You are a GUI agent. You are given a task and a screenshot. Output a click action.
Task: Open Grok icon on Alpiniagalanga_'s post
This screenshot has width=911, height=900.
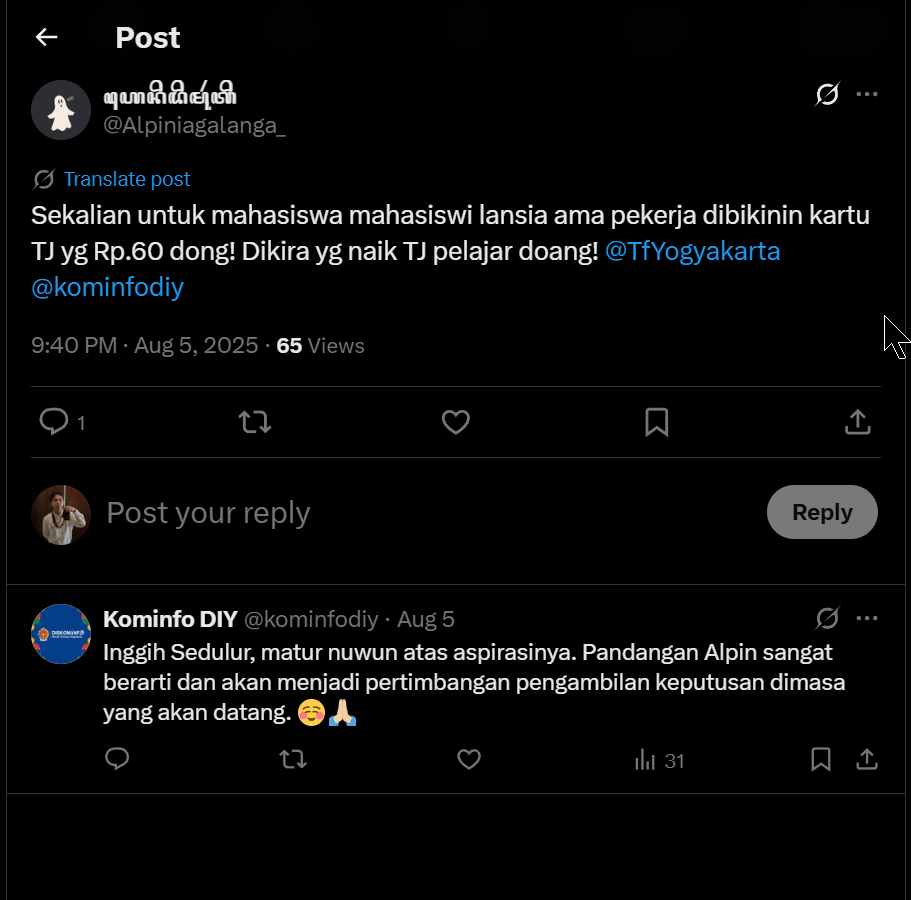click(x=827, y=95)
